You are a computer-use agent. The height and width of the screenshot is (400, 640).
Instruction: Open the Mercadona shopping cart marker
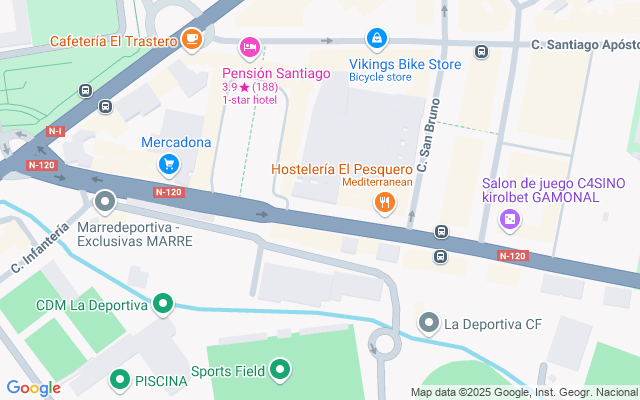tap(169, 165)
